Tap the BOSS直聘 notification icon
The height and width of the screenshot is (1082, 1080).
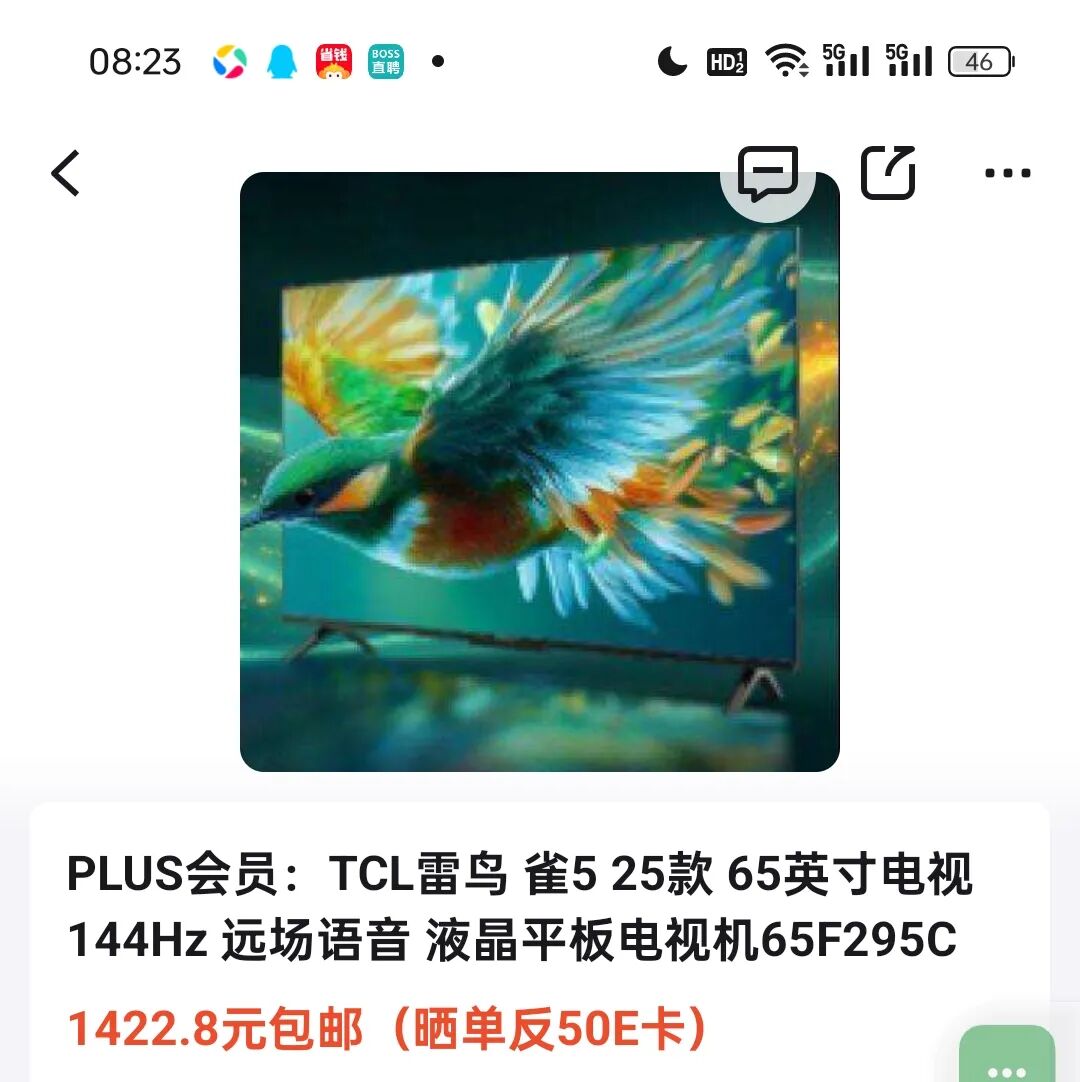click(x=386, y=62)
